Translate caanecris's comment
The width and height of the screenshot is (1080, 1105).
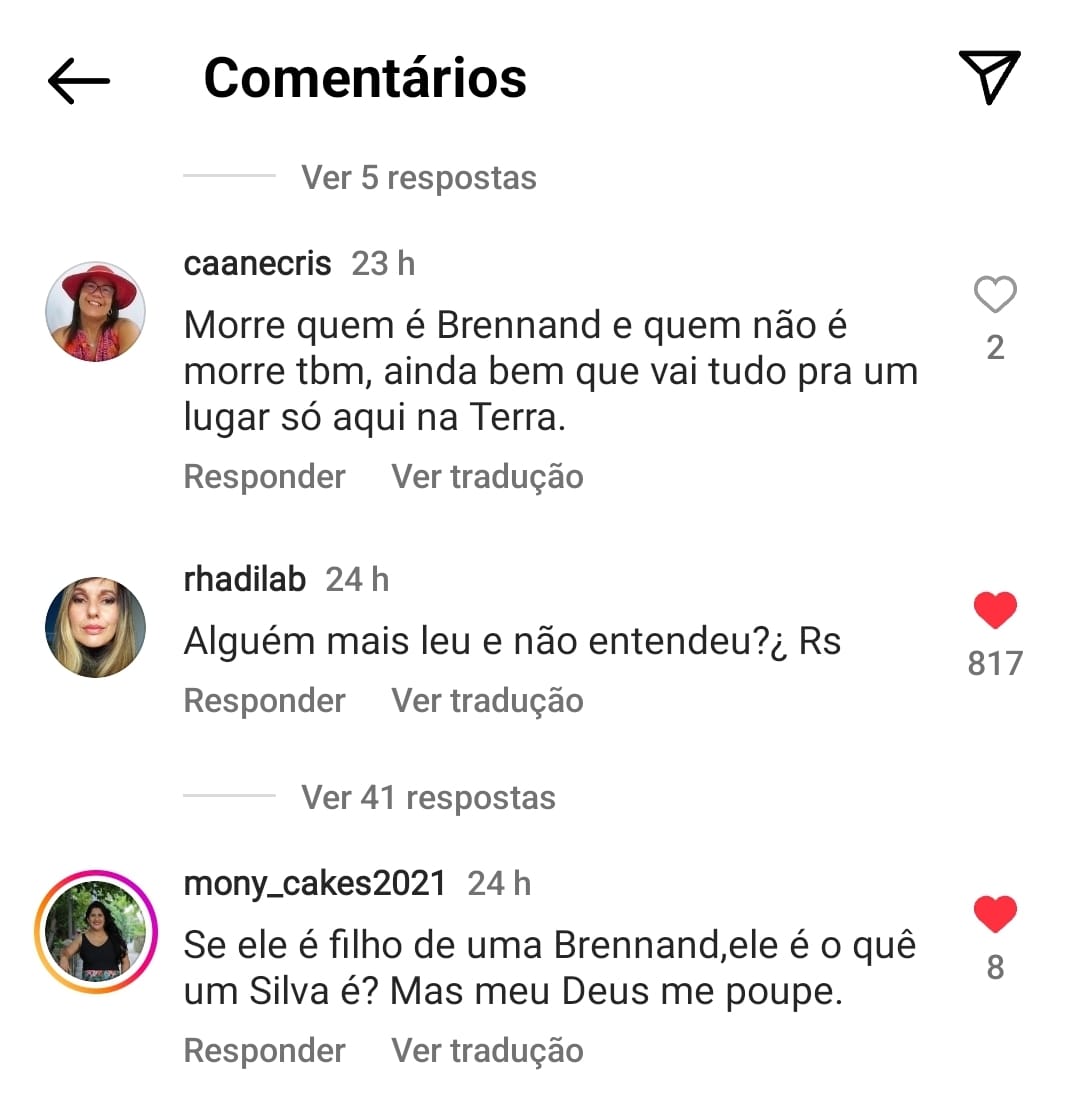pos(487,477)
